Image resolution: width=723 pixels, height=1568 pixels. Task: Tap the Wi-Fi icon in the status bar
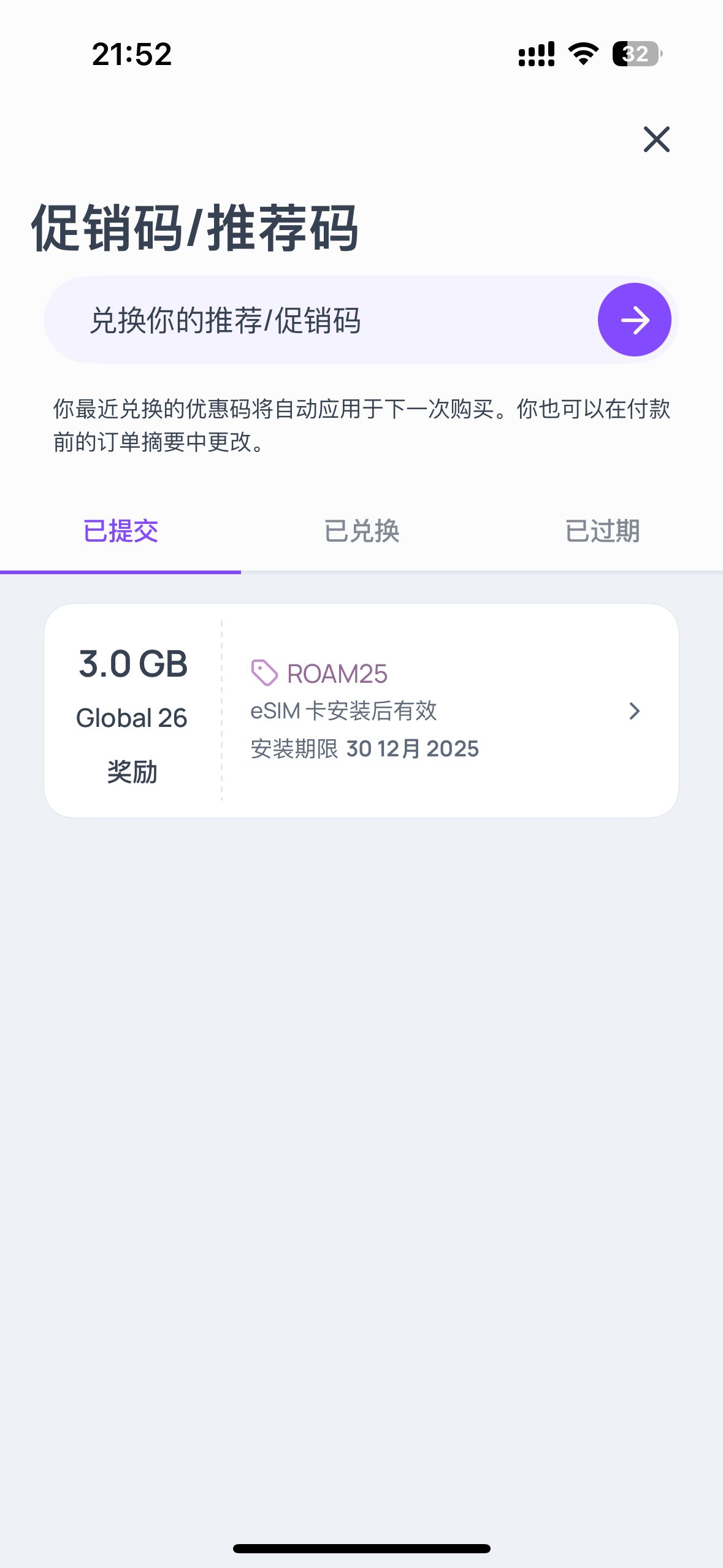pos(581,55)
